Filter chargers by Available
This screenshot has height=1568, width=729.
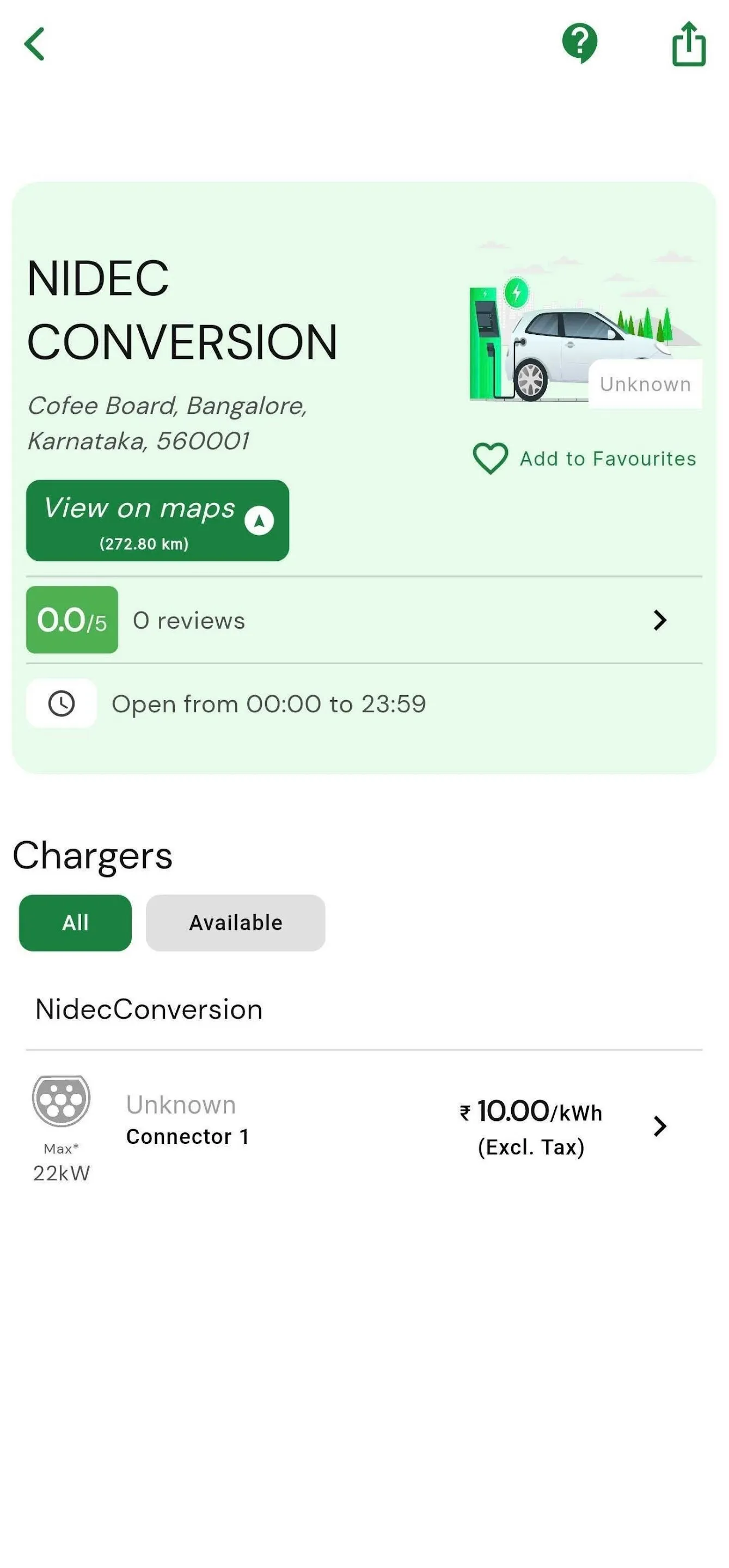coord(236,923)
